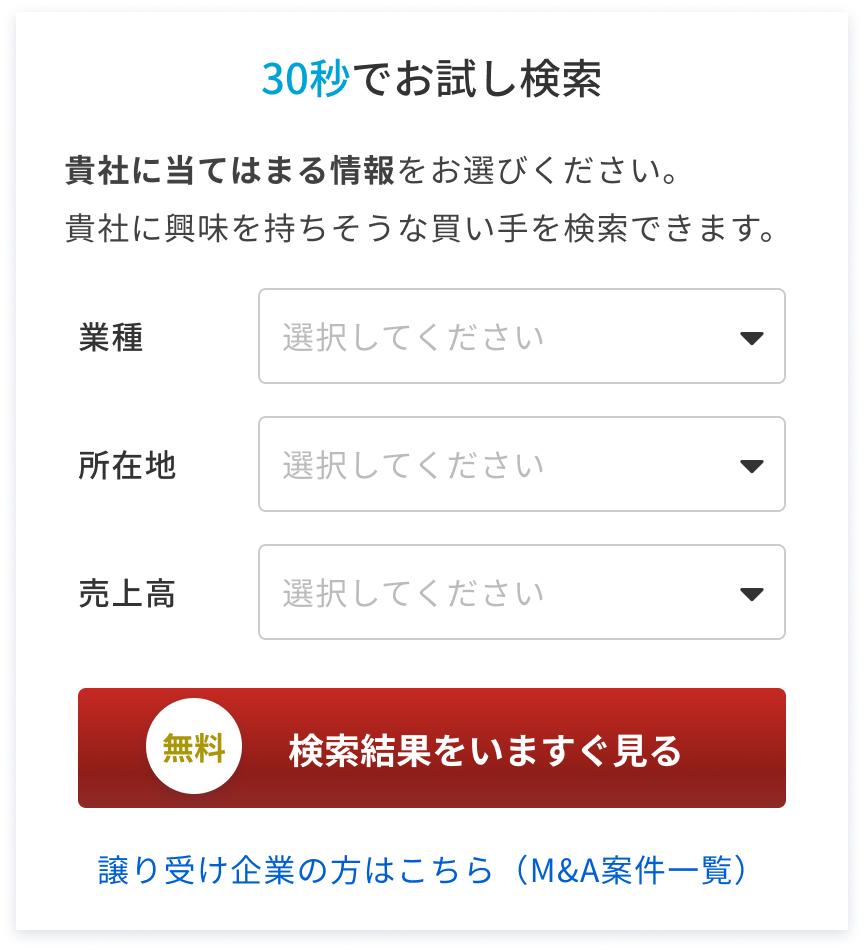Expand the 所在地 selector
864x950 pixels.
[x=521, y=464]
